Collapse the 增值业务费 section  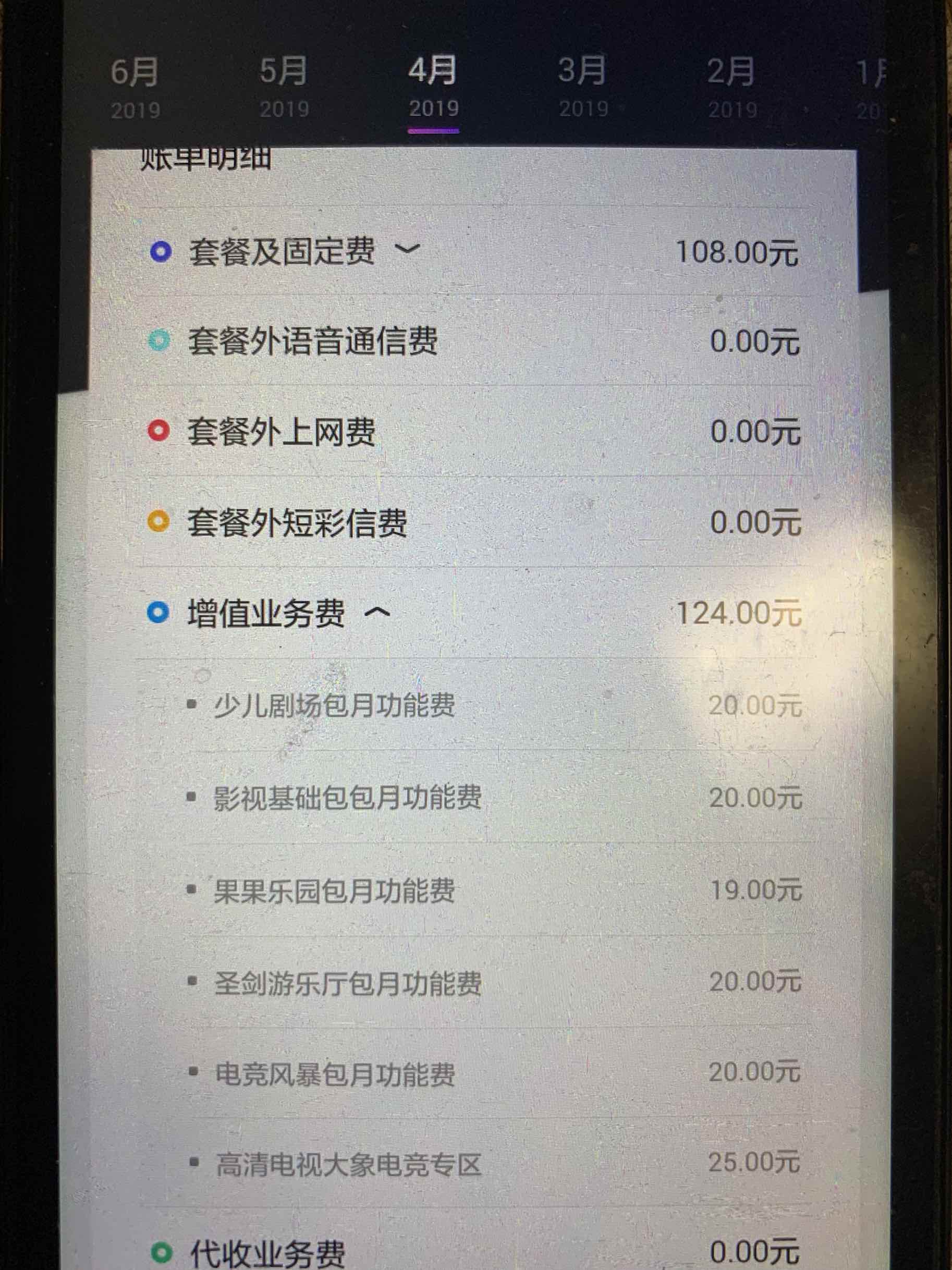tap(377, 613)
